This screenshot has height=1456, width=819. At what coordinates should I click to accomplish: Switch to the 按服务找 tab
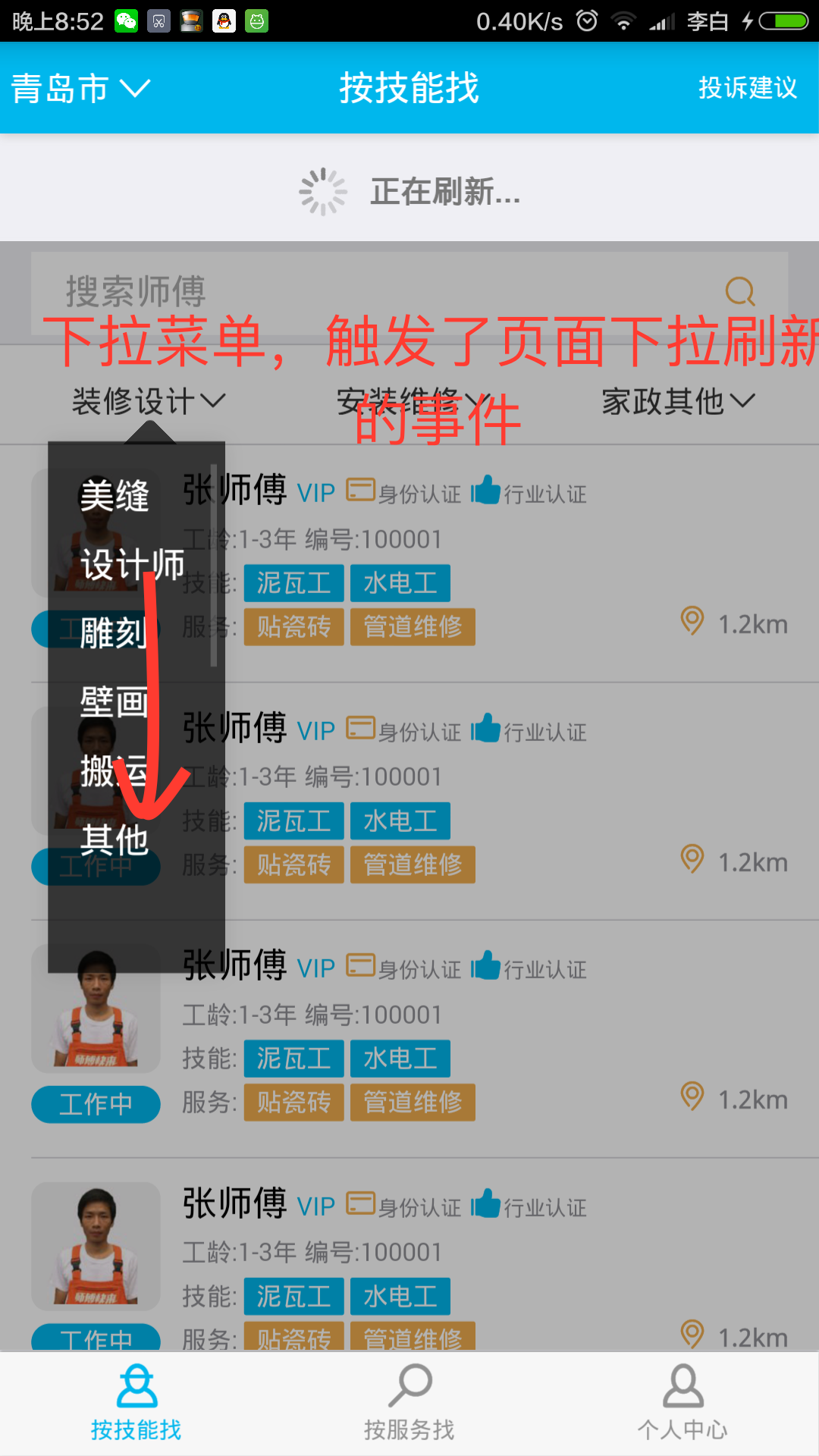point(409,1403)
